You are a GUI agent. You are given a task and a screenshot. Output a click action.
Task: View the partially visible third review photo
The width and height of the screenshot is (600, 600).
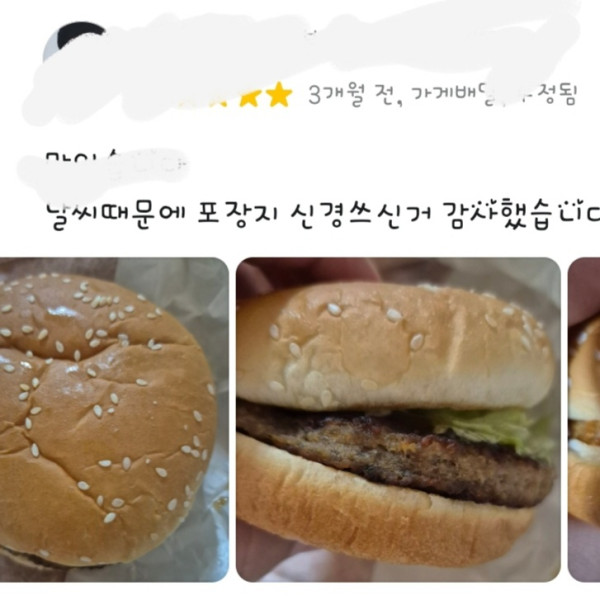point(584,420)
